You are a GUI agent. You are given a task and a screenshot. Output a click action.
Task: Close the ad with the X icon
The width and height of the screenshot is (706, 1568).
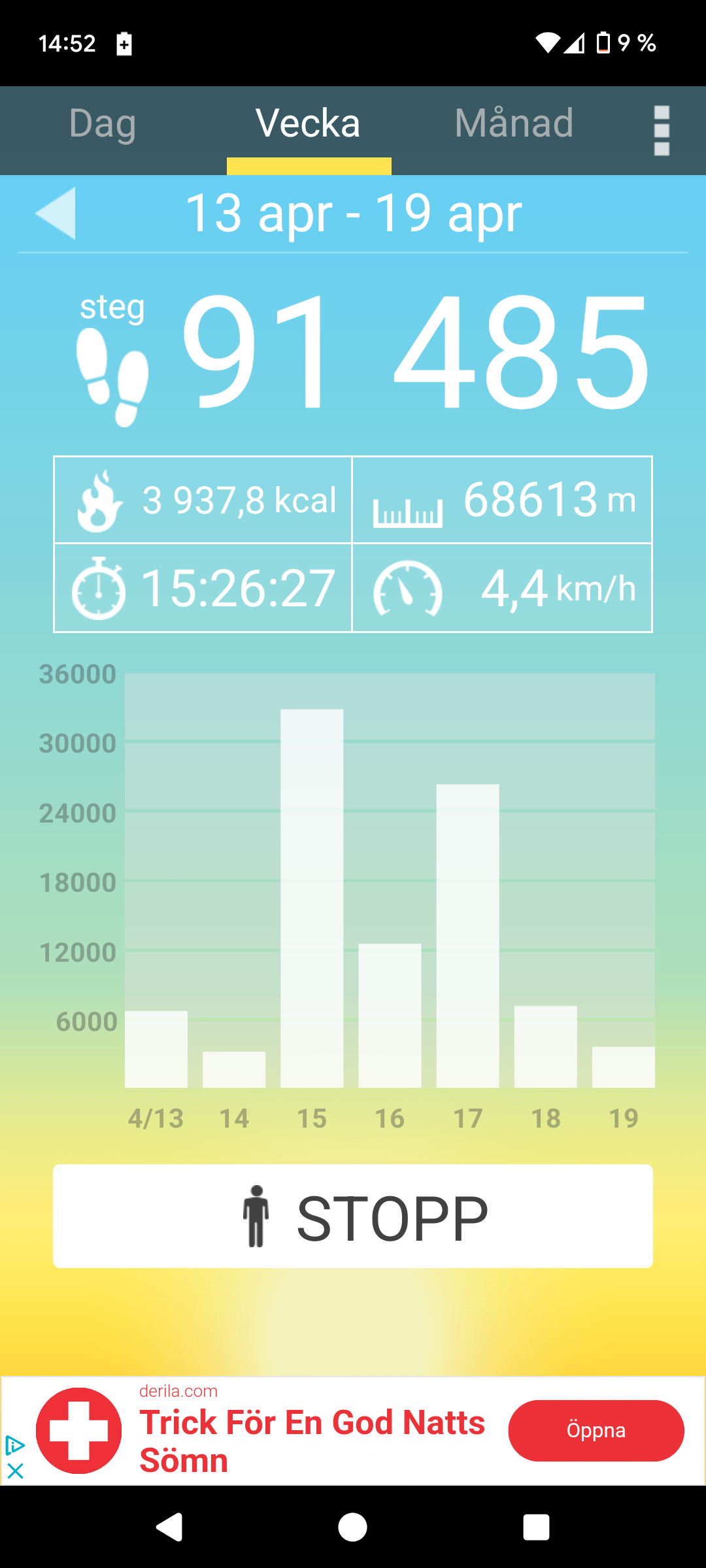tap(15, 1471)
